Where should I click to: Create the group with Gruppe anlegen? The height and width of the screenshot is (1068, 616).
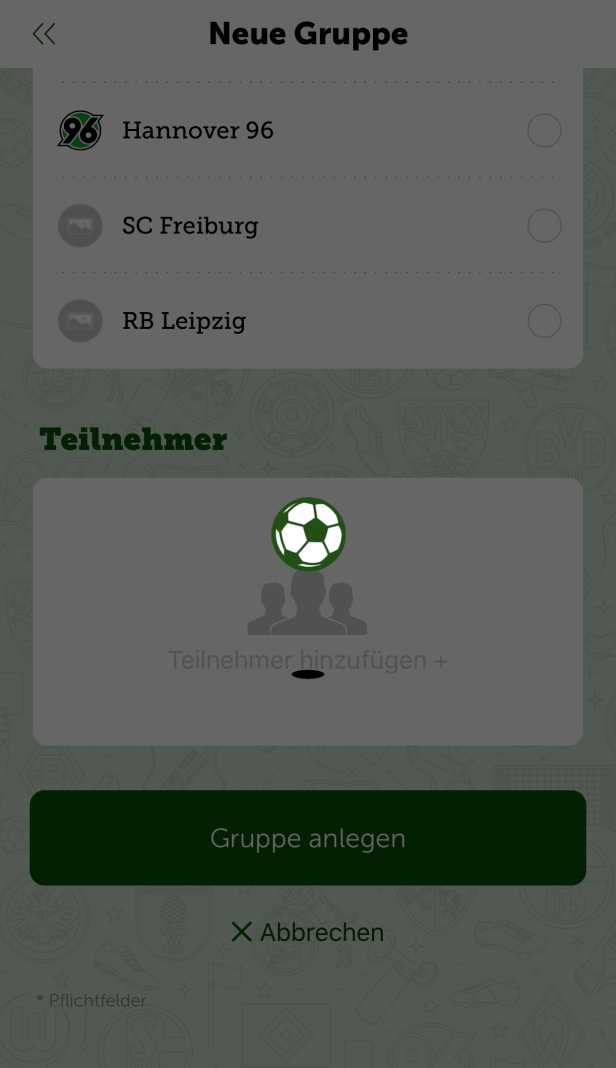308,838
